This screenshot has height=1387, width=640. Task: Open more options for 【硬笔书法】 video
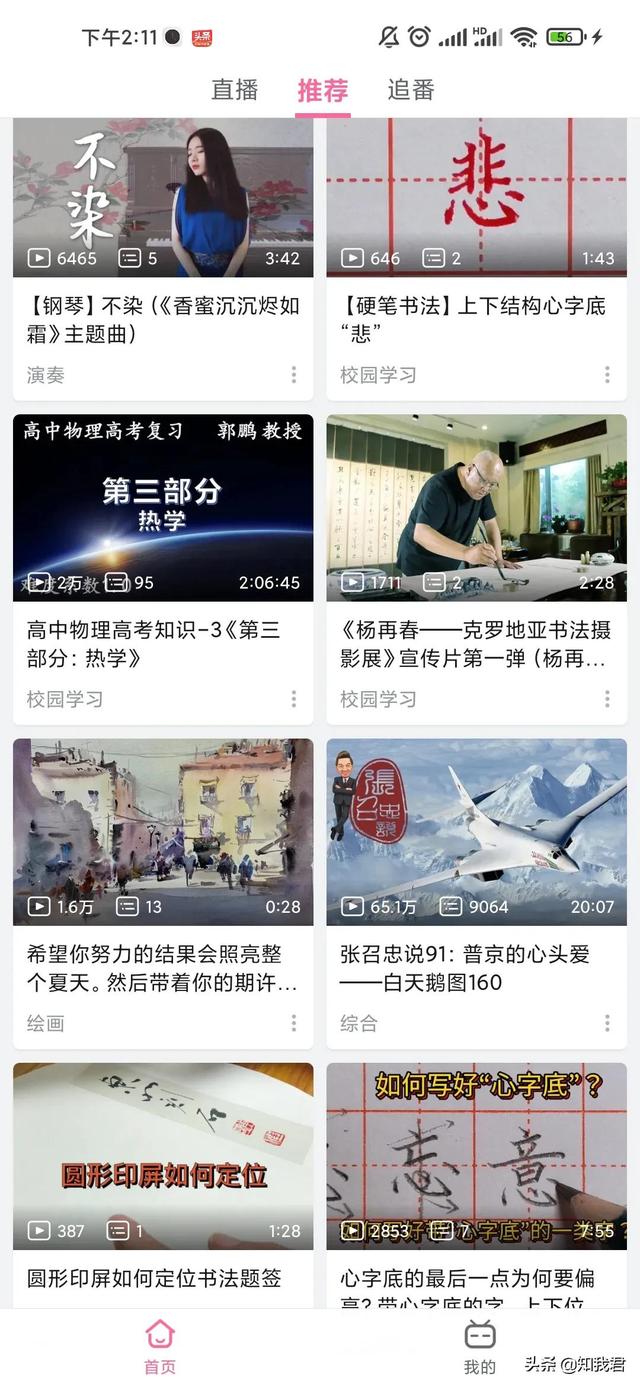click(x=607, y=375)
